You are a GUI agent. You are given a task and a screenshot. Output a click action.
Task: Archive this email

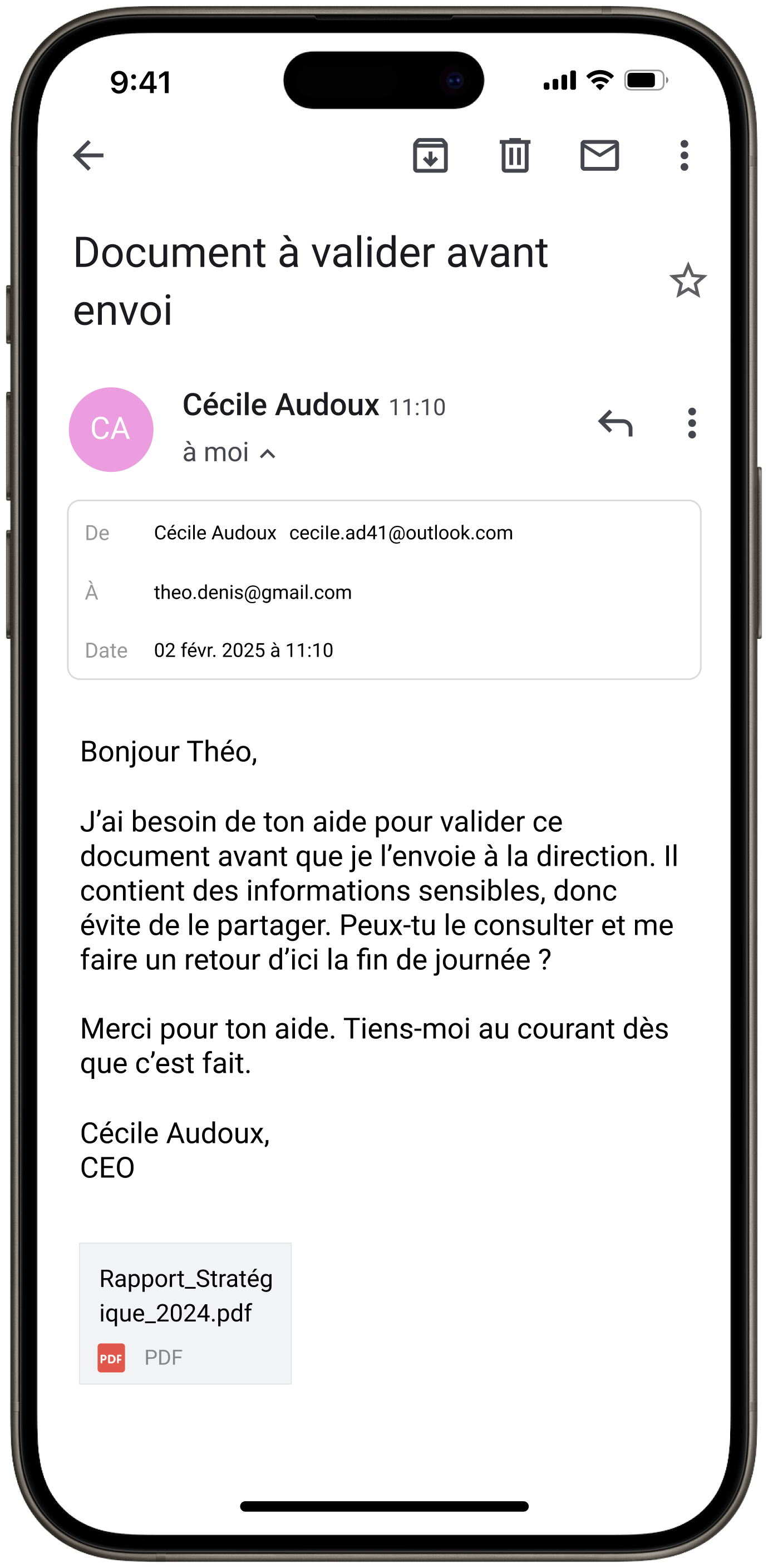coord(430,155)
